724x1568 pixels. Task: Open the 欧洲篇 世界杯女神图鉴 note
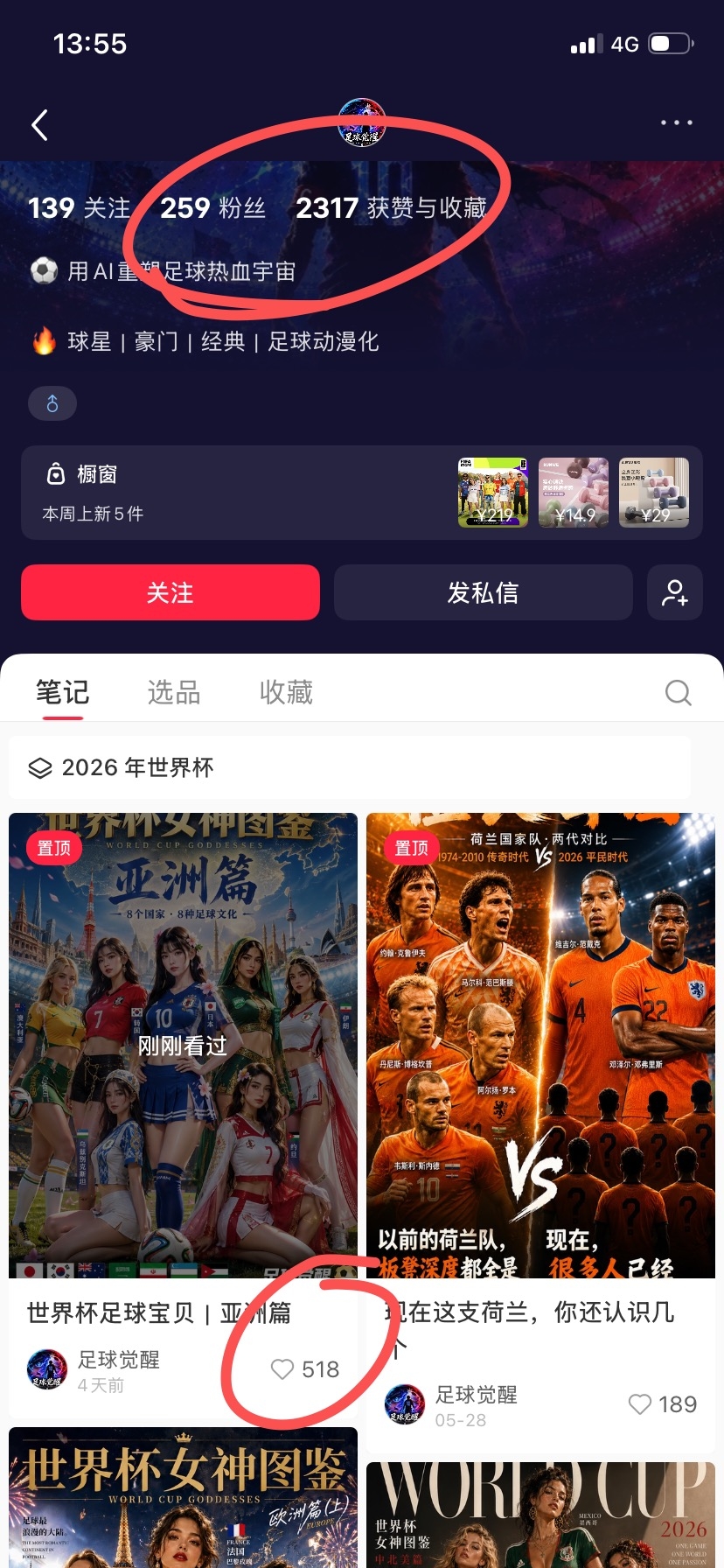184,1498
